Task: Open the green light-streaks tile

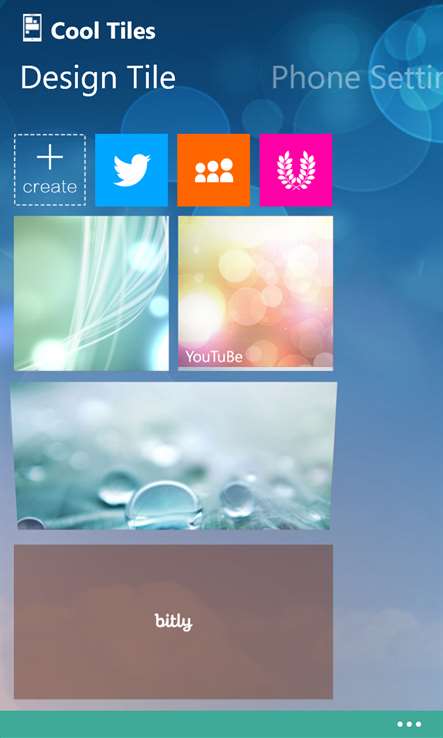Action: [x=91, y=293]
